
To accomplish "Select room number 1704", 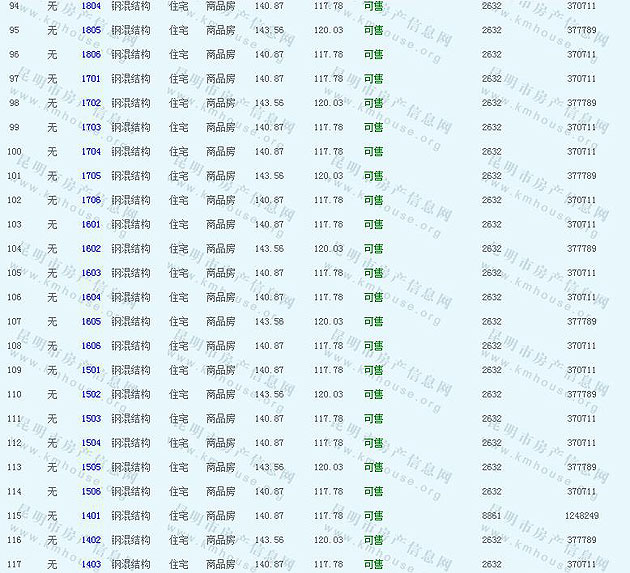I will pos(91,151).
